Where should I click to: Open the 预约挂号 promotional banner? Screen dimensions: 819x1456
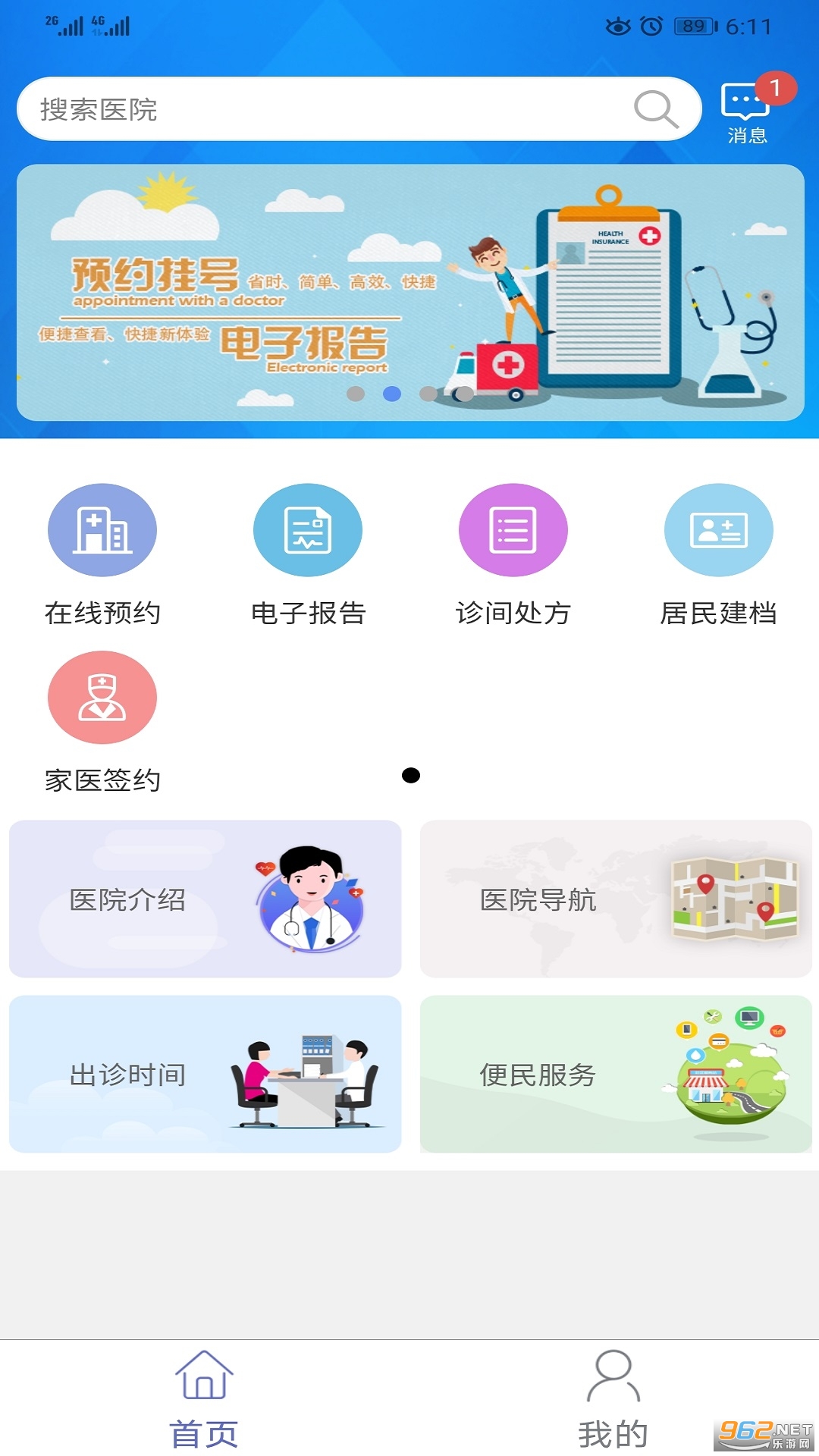click(410, 293)
